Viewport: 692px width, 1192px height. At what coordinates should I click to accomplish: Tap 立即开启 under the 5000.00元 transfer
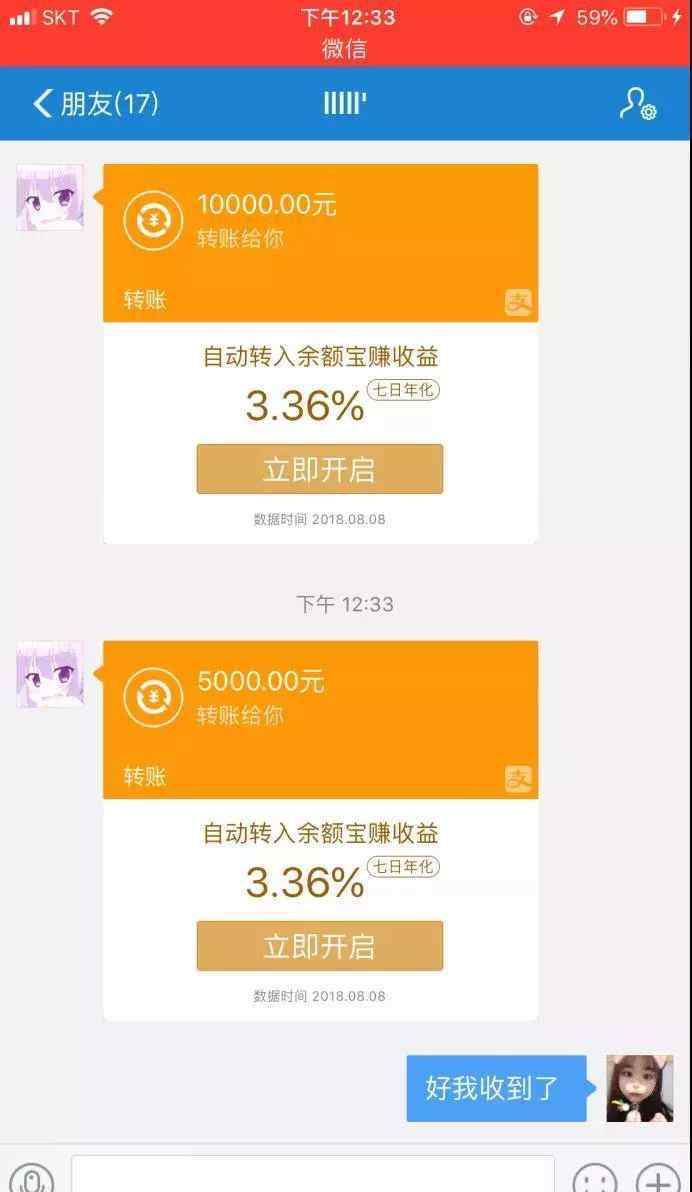pyautogui.click(x=319, y=946)
